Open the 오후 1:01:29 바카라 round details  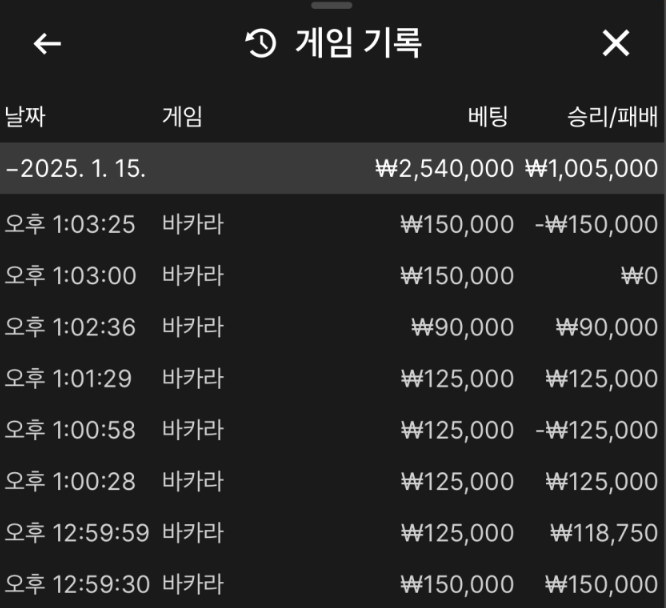332,379
